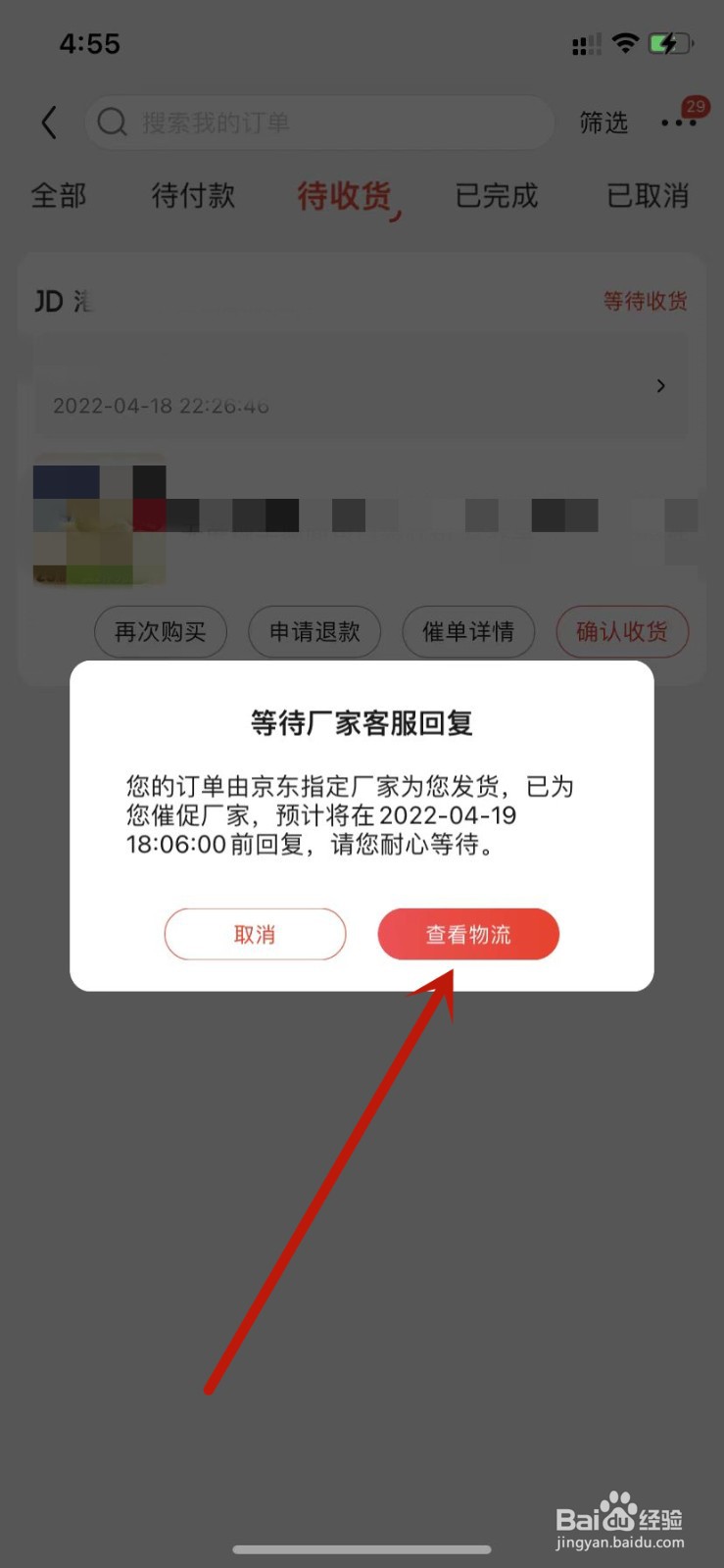The width and height of the screenshot is (724, 1568).
Task: Tap the search magnifier icon
Action: tap(112, 122)
